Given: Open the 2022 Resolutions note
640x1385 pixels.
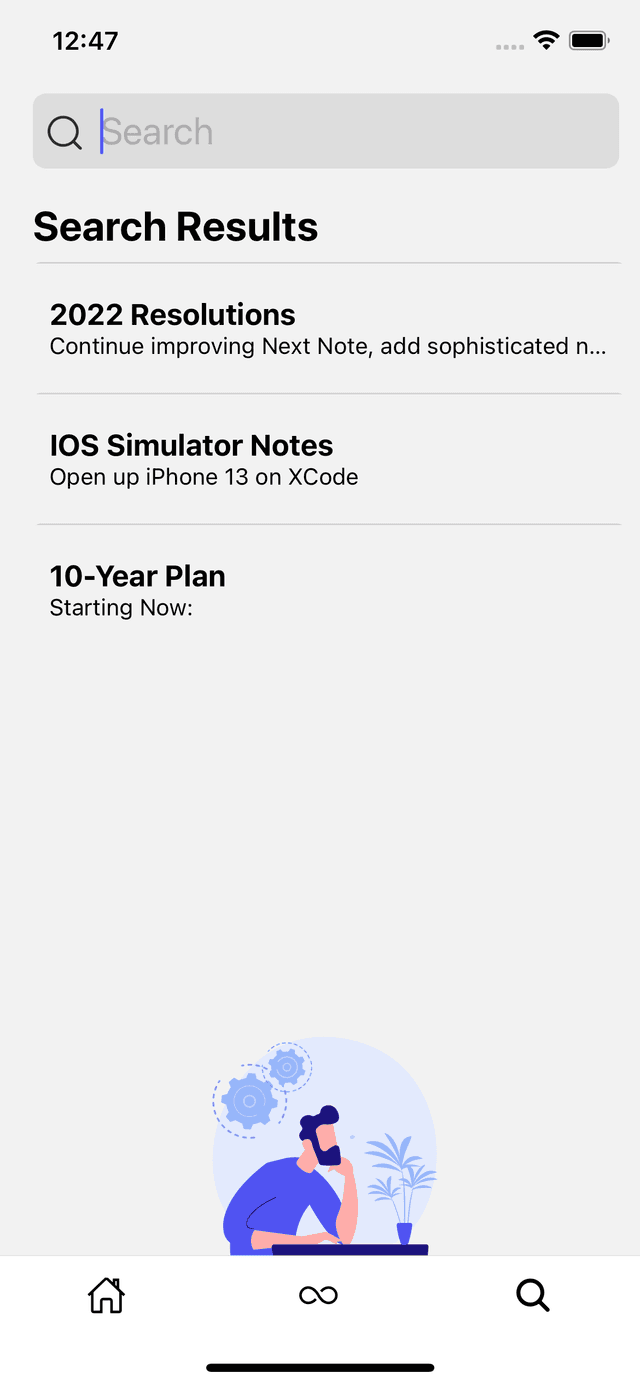Looking at the screenshot, I should (x=328, y=329).
